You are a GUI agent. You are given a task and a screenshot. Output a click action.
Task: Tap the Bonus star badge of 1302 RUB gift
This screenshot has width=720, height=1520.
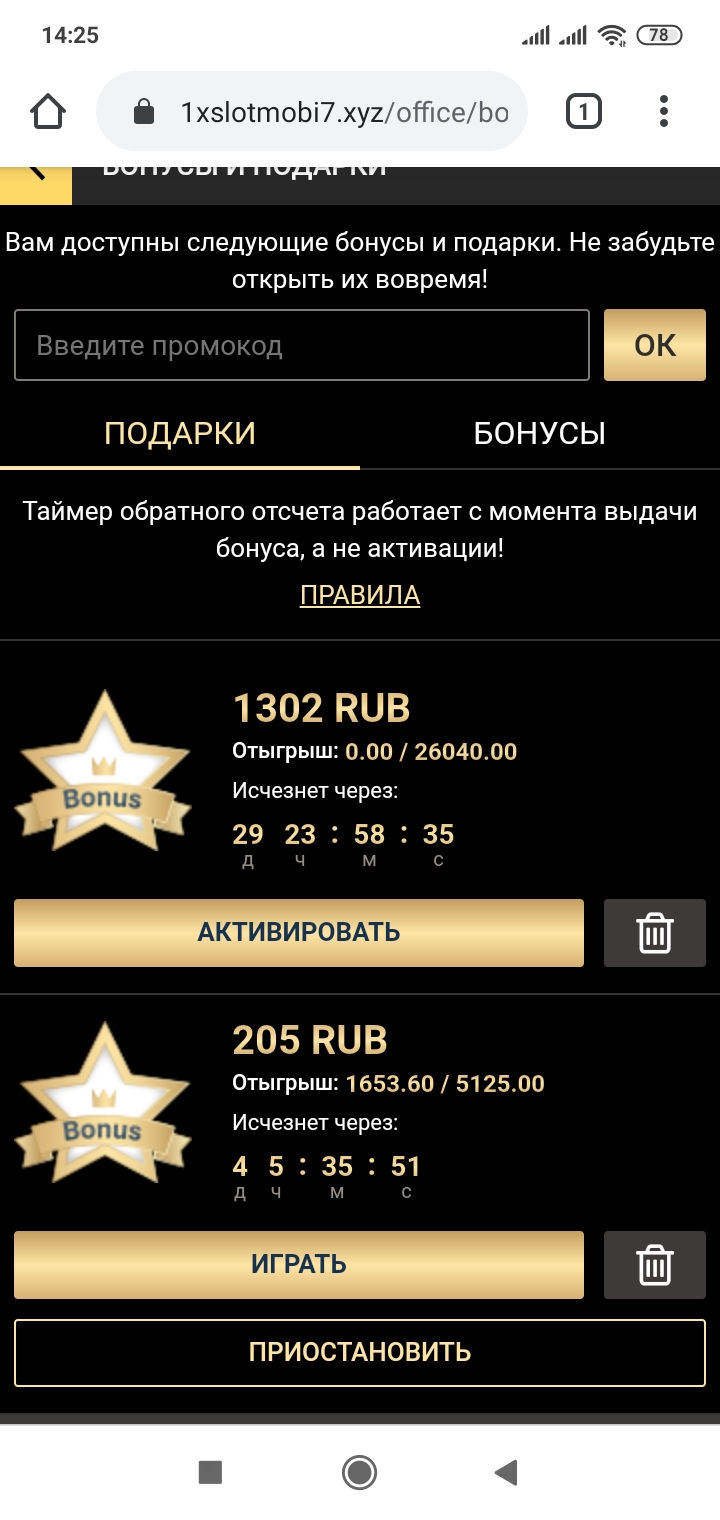(x=105, y=770)
